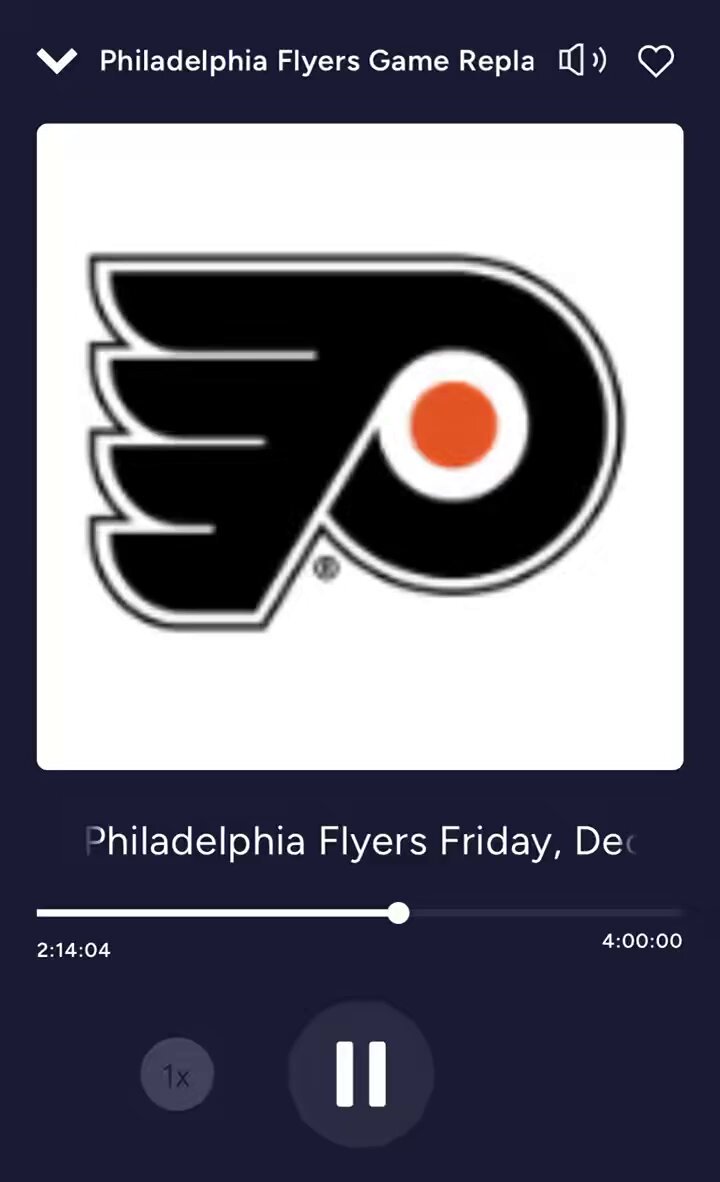Viewport: 720px width, 1182px height.
Task: Open the audio output speaker icon
Action: click(x=582, y=60)
